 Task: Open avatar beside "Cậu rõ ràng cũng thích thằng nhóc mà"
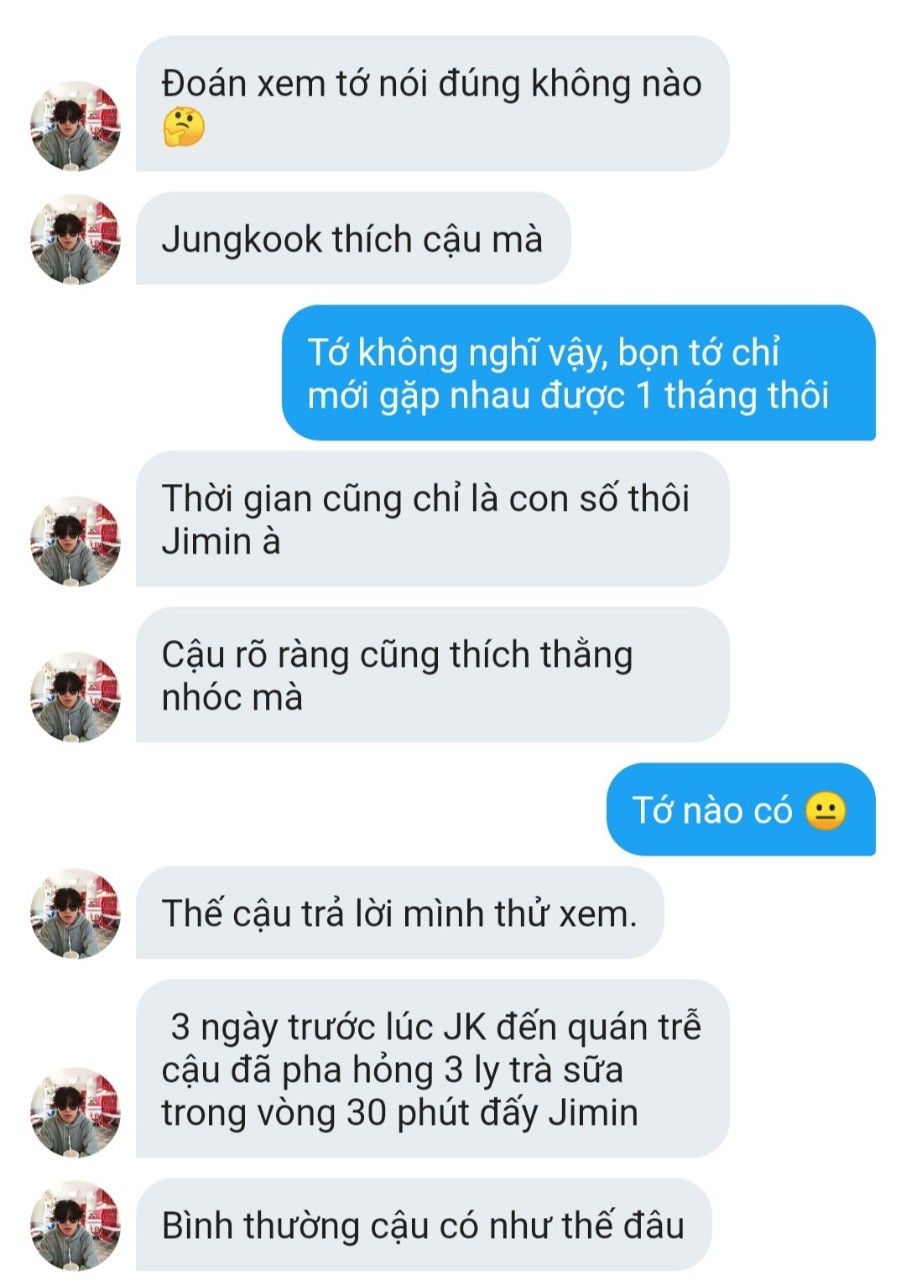pyautogui.click(x=75, y=697)
